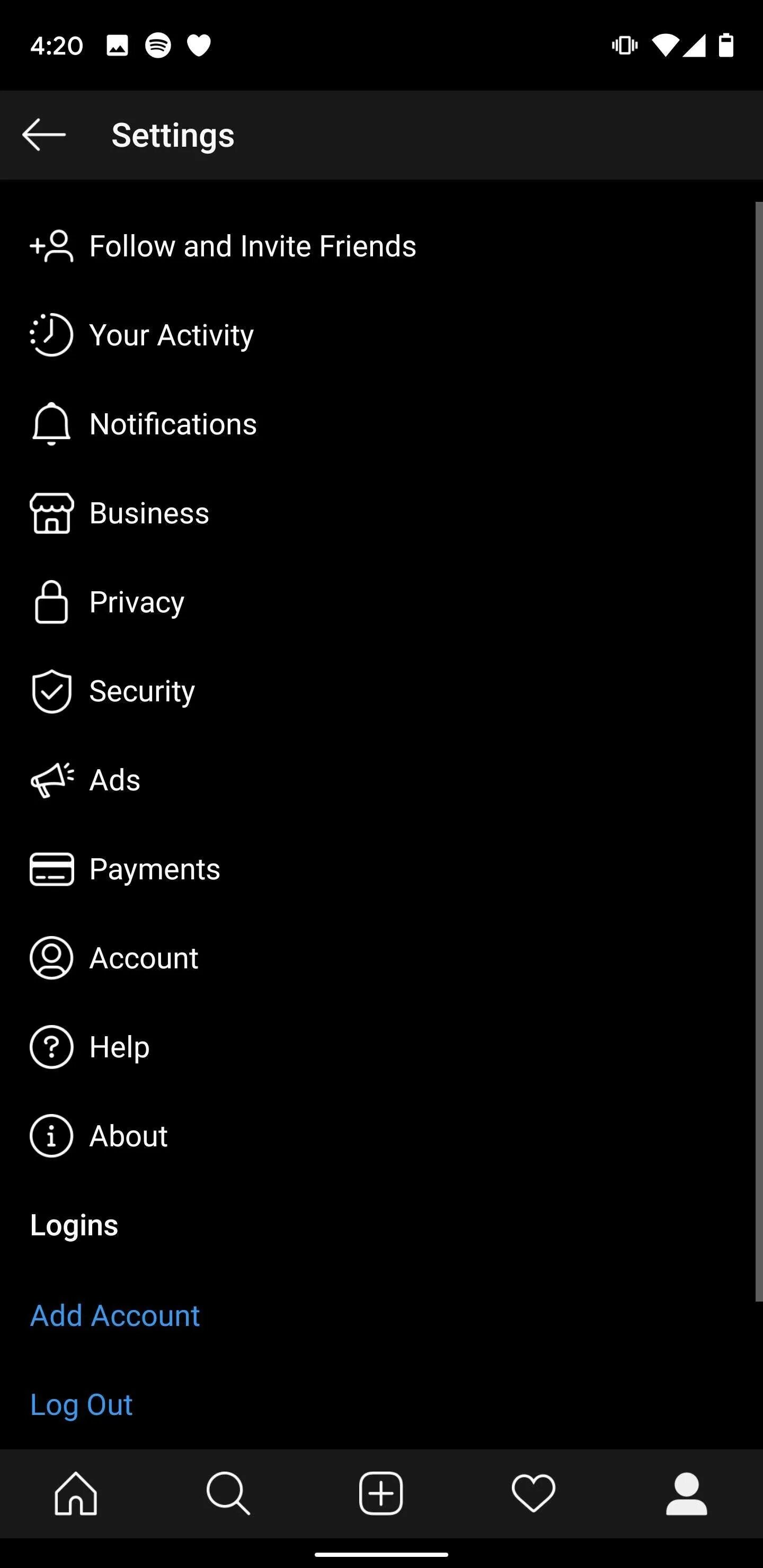Tap the Log Out link

pyautogui.click(x=82, y=1404)
